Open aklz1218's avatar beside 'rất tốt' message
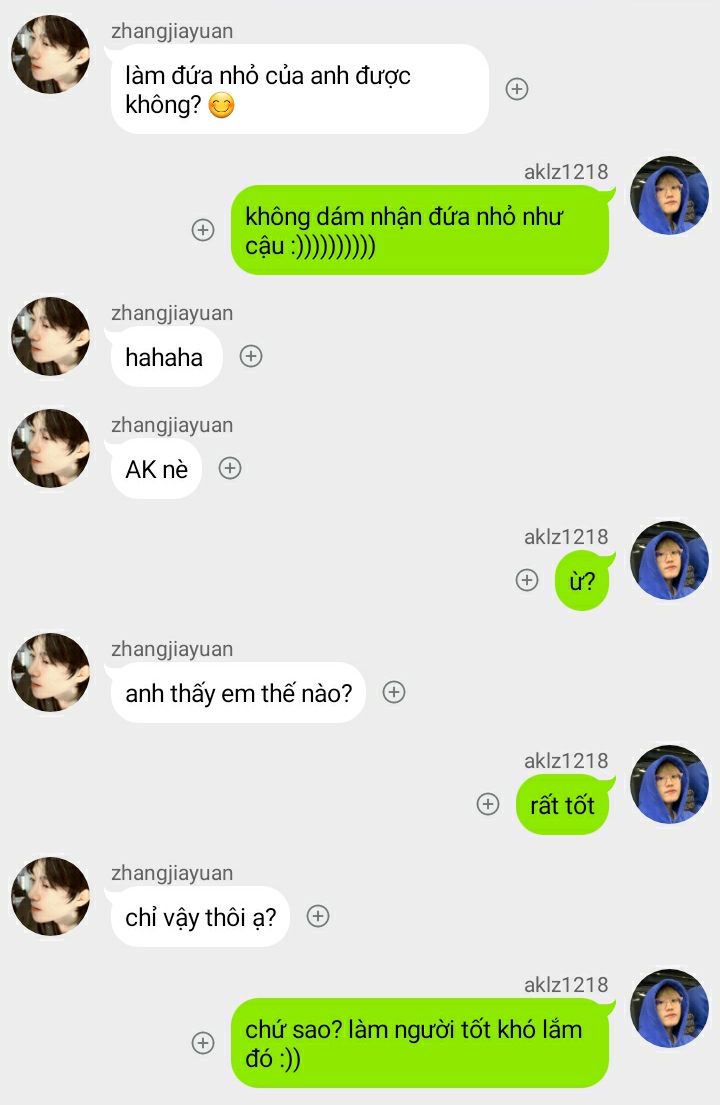Image resolution: width=720 pixels, height=1105 pixels. pos(669,785)
